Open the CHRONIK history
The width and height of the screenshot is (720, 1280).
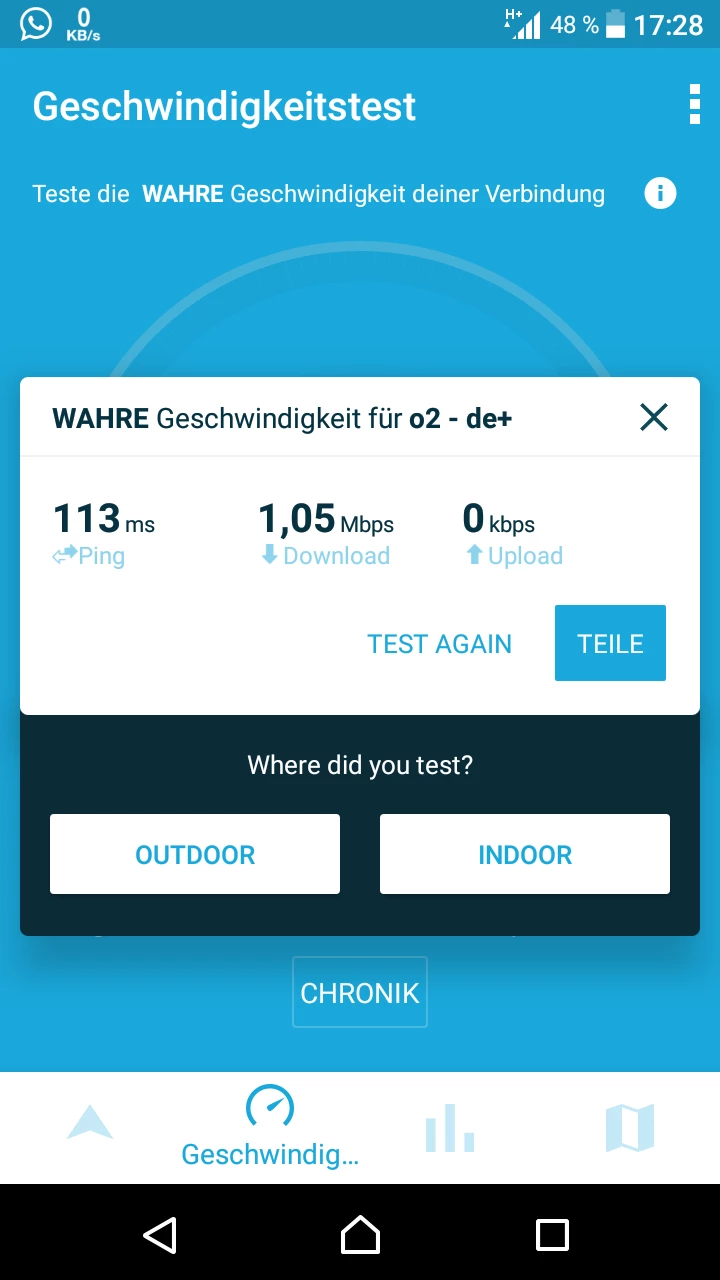(360, 993)
